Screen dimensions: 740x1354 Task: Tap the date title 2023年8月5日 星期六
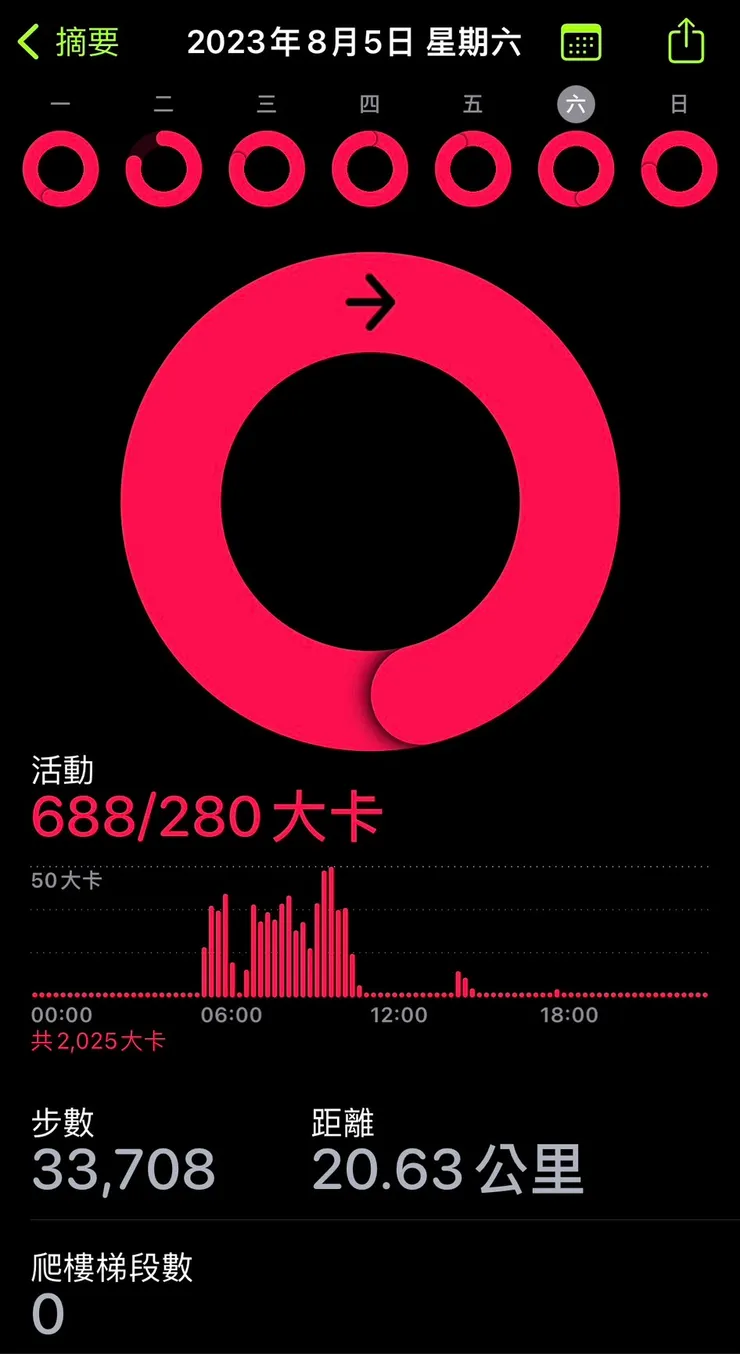pos(358,42)
